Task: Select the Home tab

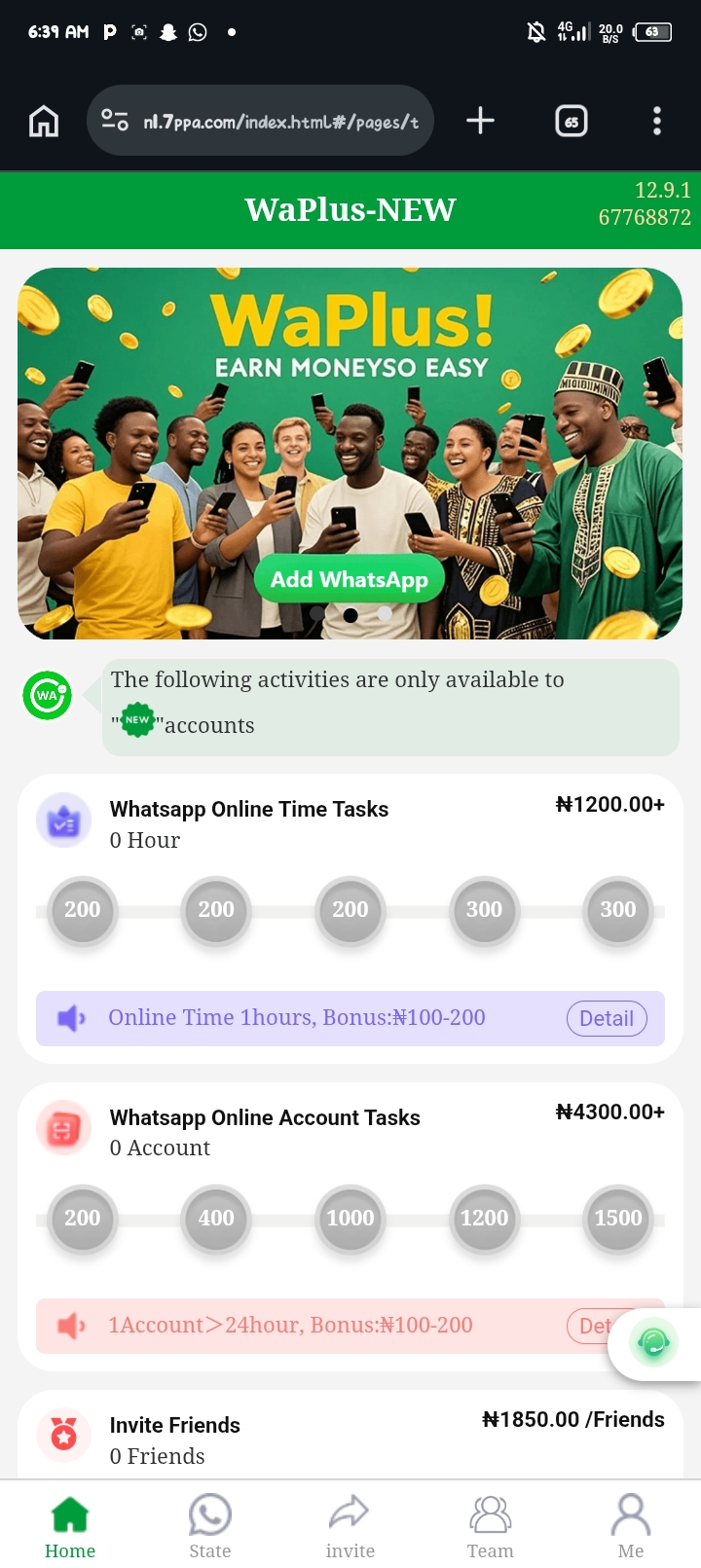Action: pyautogui.click(x=70, y=1526)
